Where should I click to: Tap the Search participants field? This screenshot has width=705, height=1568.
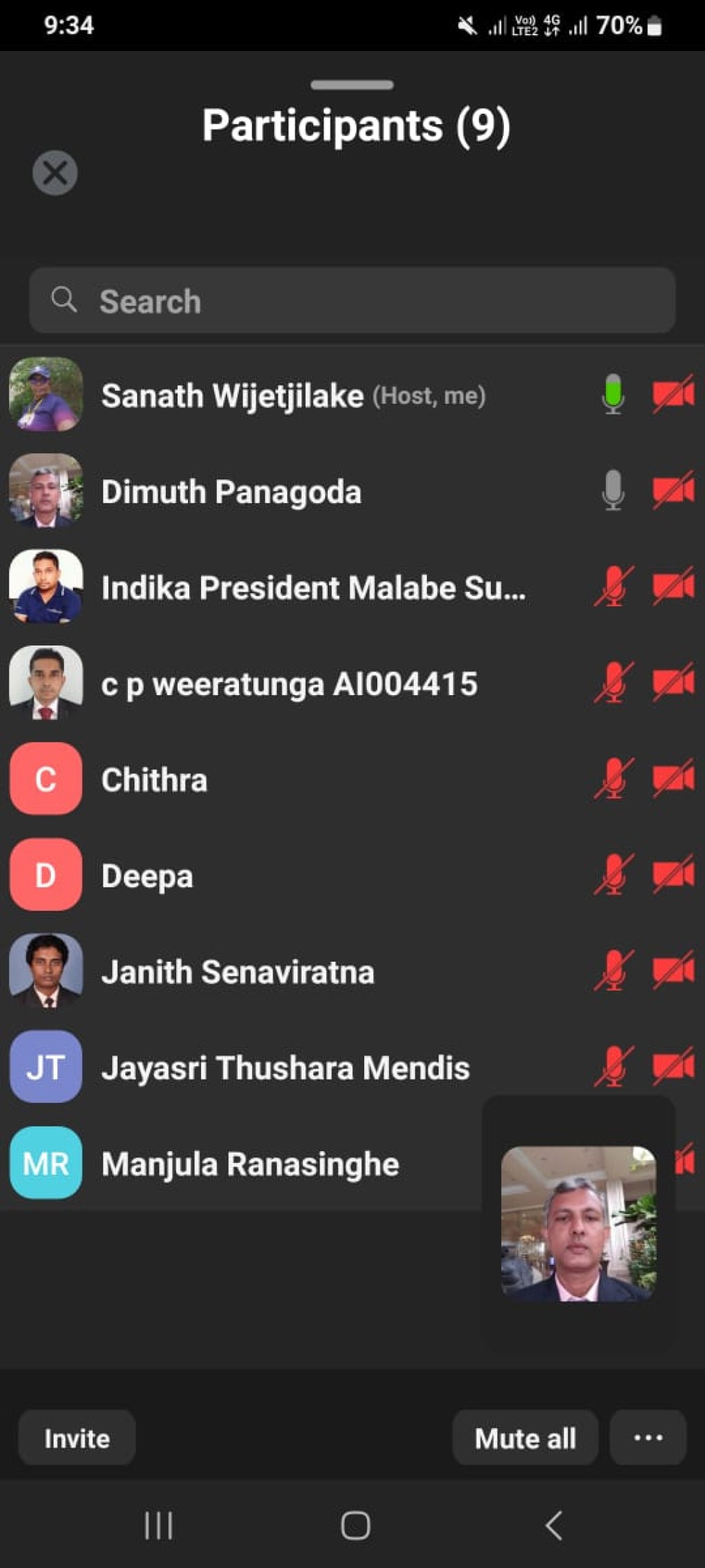pyautogui.click(x=352, y=300)
